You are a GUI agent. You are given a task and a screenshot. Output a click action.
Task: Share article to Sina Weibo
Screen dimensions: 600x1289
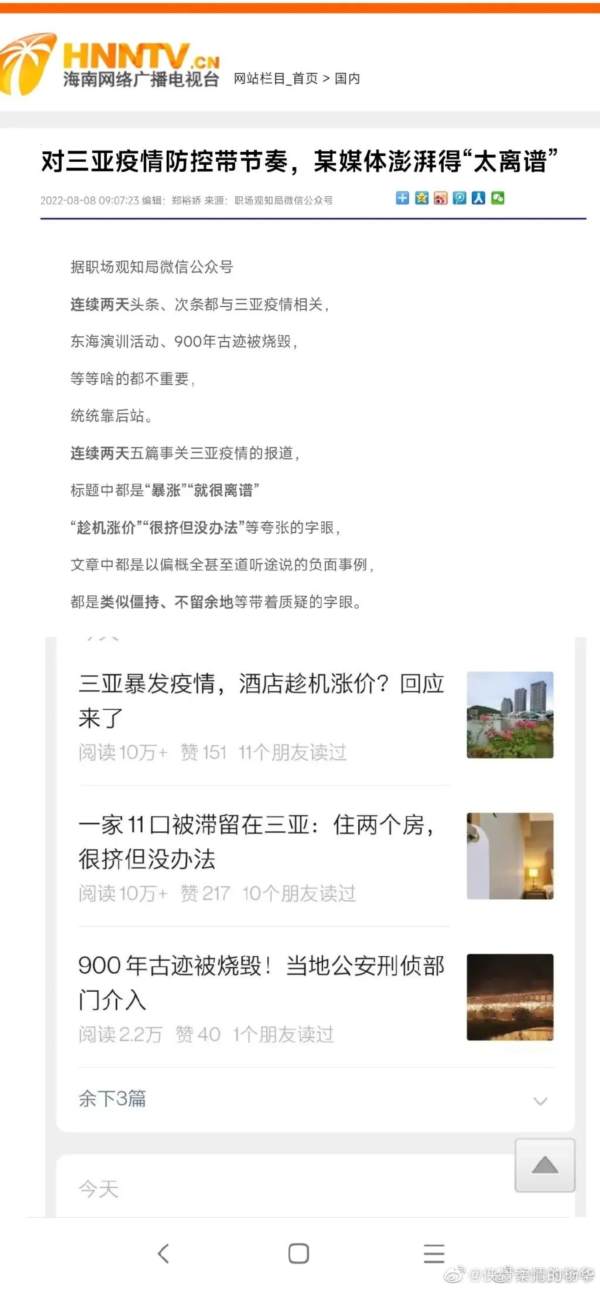pyautogui.click(x=441, y=198)
